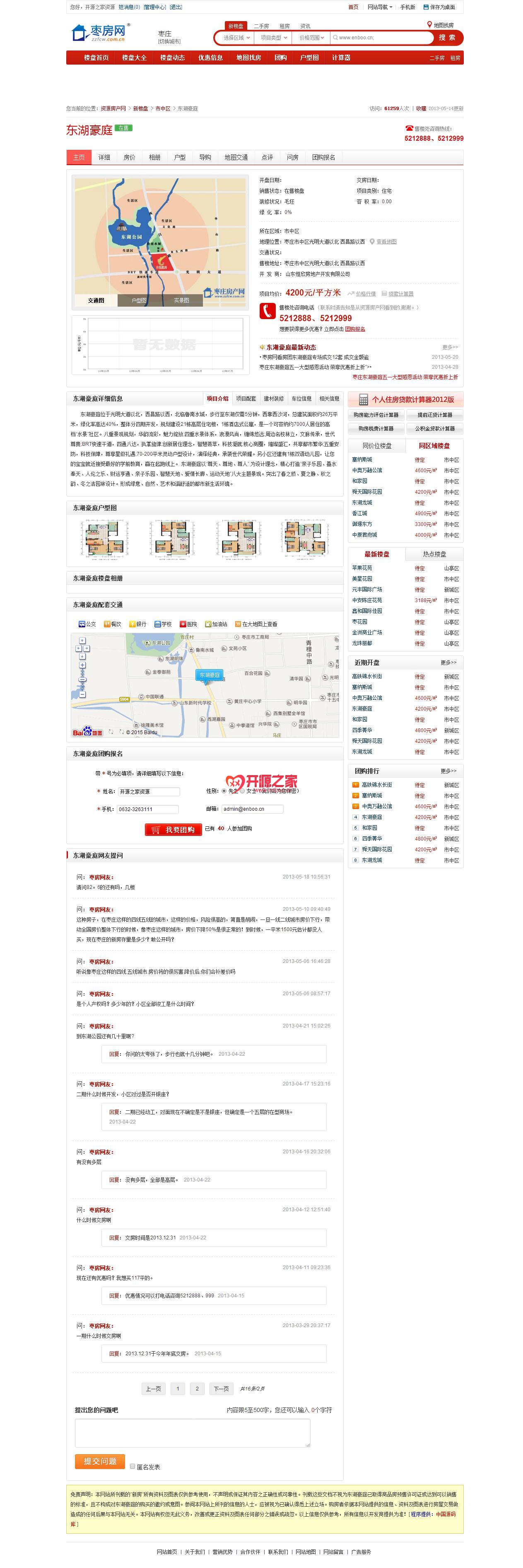Switch to the 户型 tab
This screenshot has width=523, height=1568.
180,157
